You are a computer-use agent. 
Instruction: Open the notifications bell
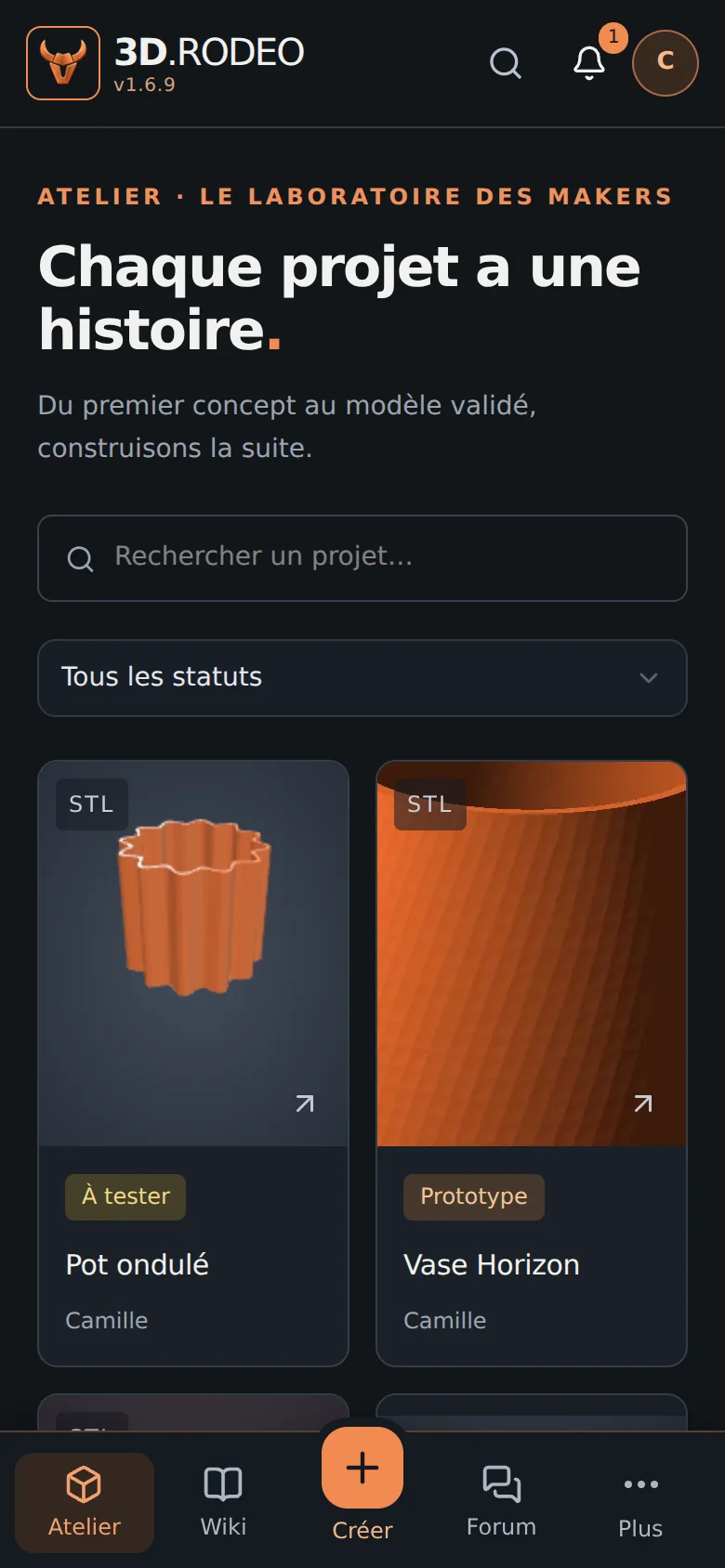pyautogui.click(x=589, y=63)
